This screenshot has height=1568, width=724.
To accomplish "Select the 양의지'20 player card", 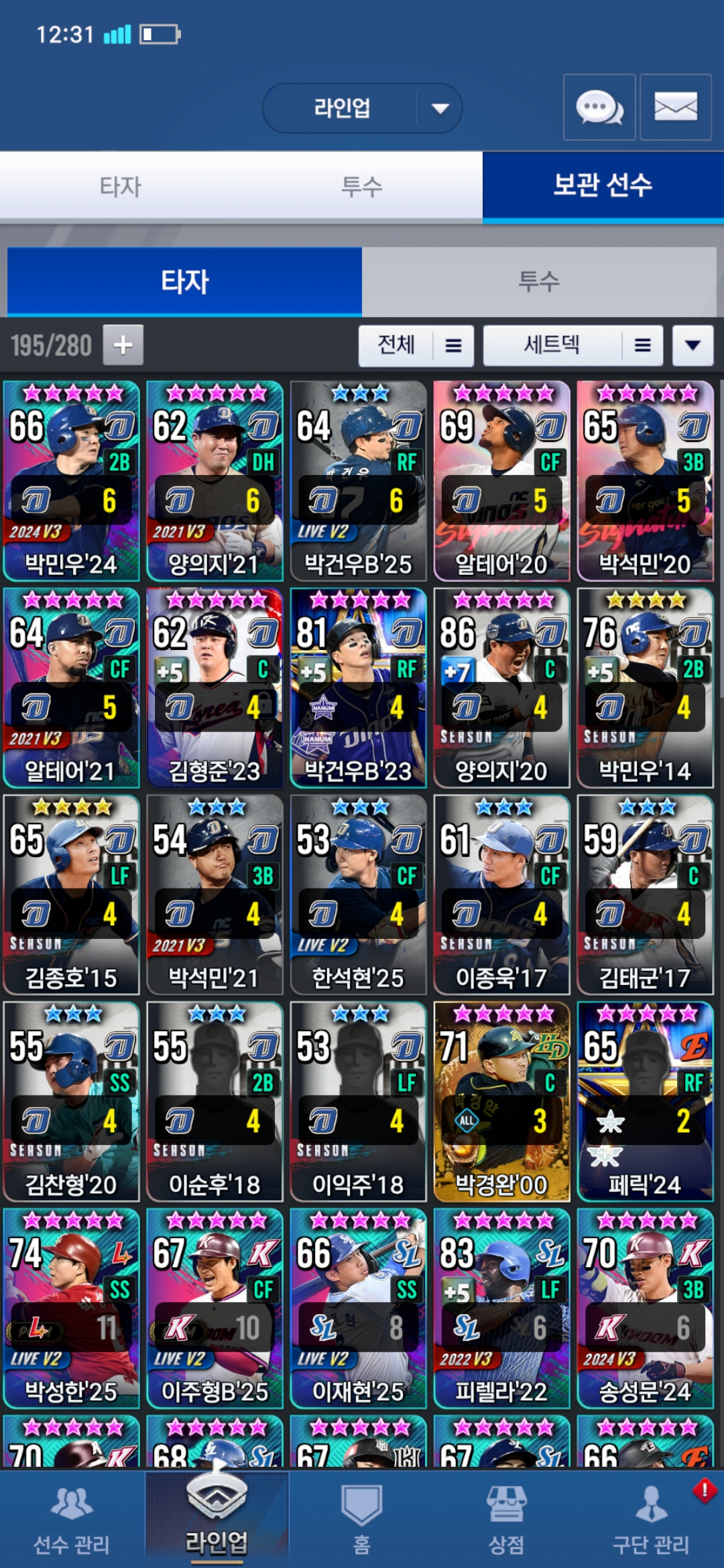I will [501, 688].
